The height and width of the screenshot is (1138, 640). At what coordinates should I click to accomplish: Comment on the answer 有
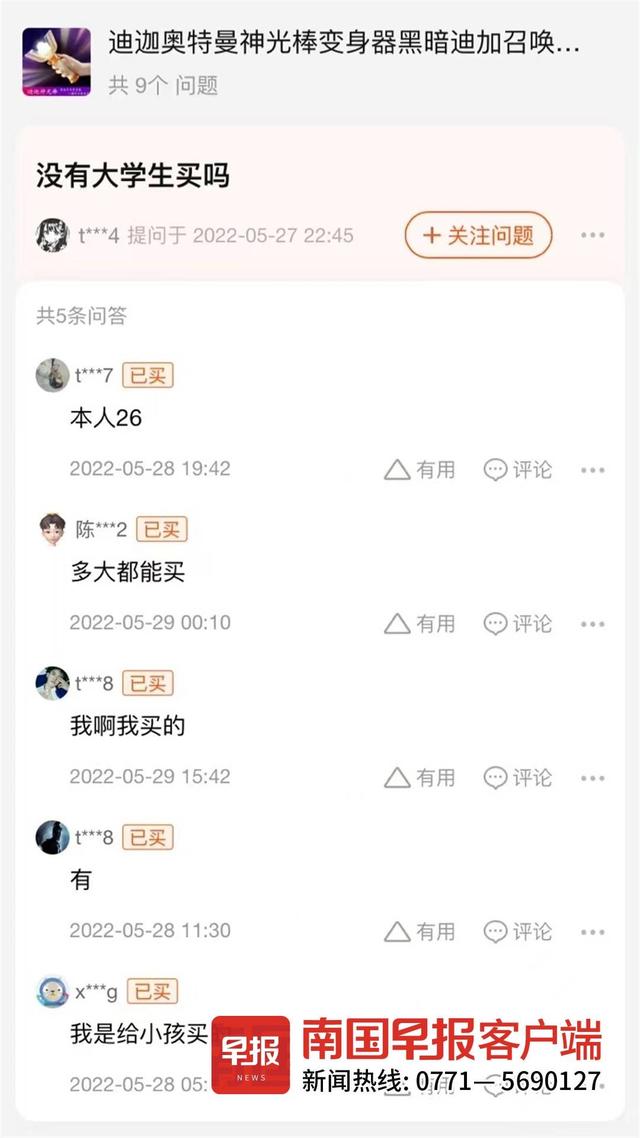coord(518,931)
